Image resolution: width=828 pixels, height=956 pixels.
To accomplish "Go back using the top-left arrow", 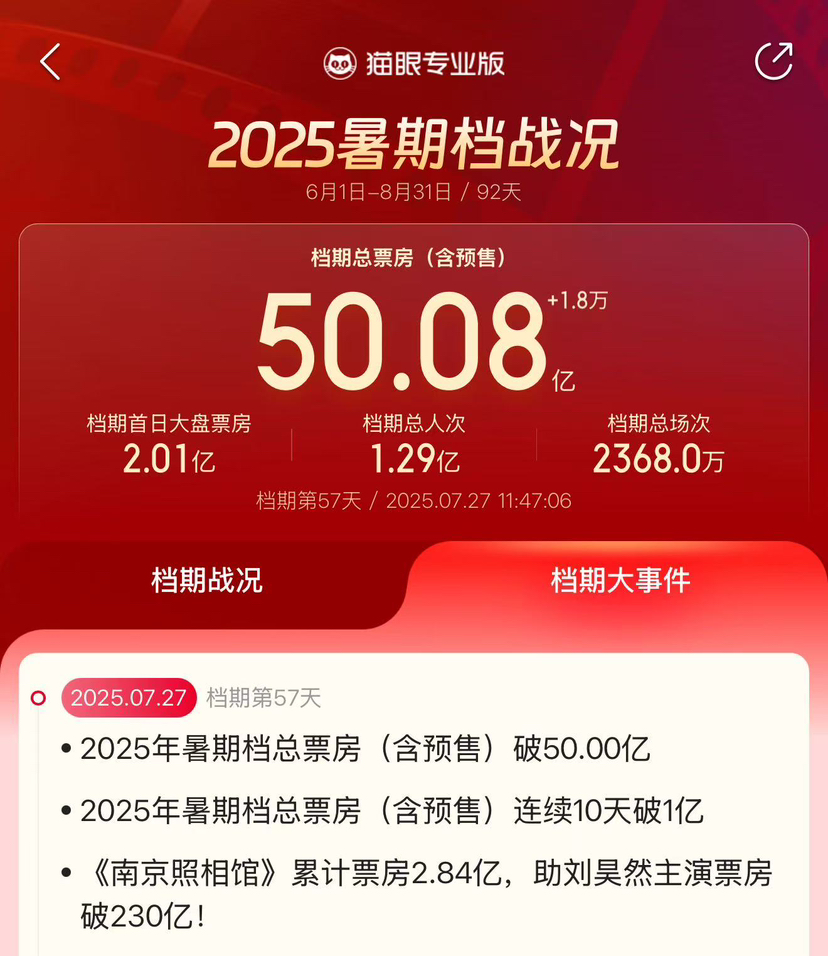I will (50, 62).
